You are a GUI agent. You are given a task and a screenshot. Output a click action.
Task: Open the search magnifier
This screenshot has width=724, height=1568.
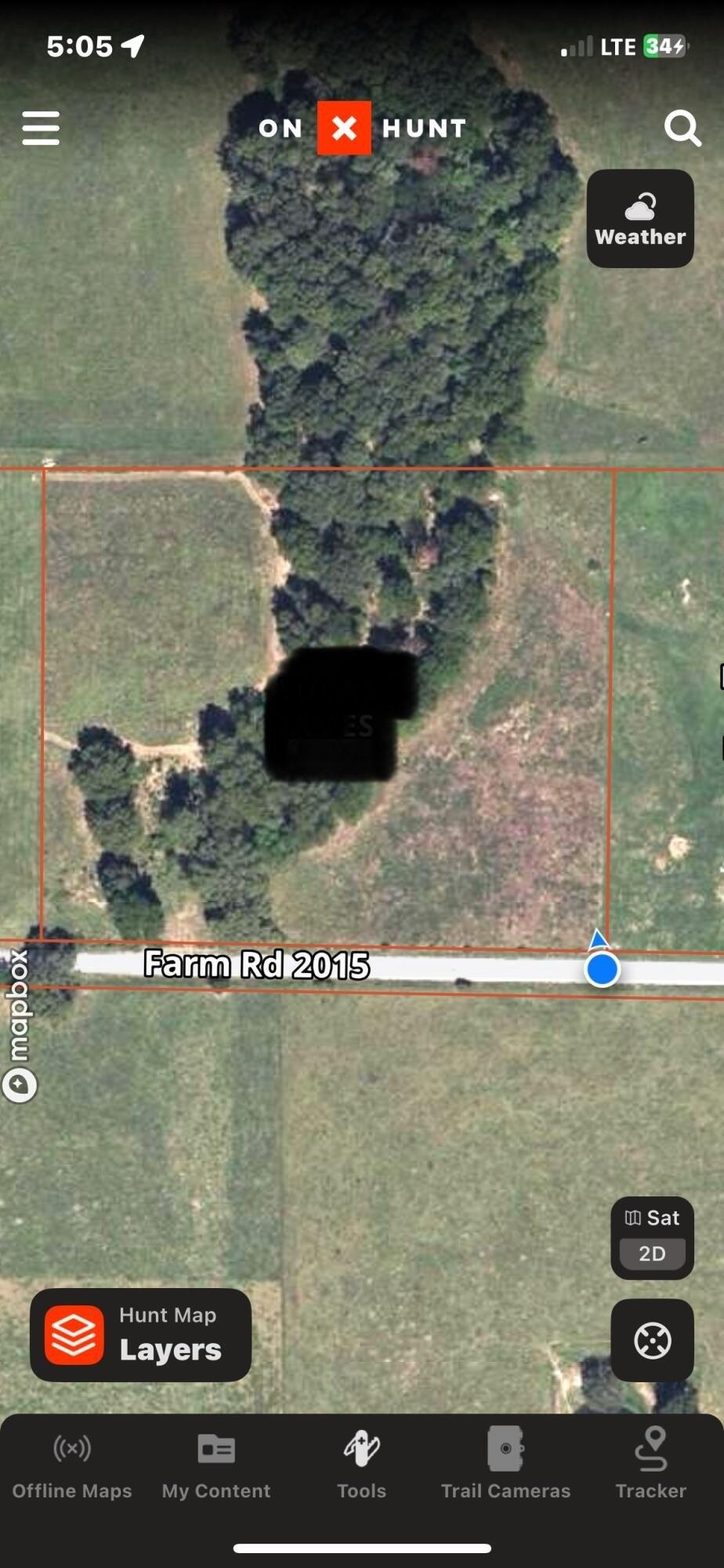682,128
